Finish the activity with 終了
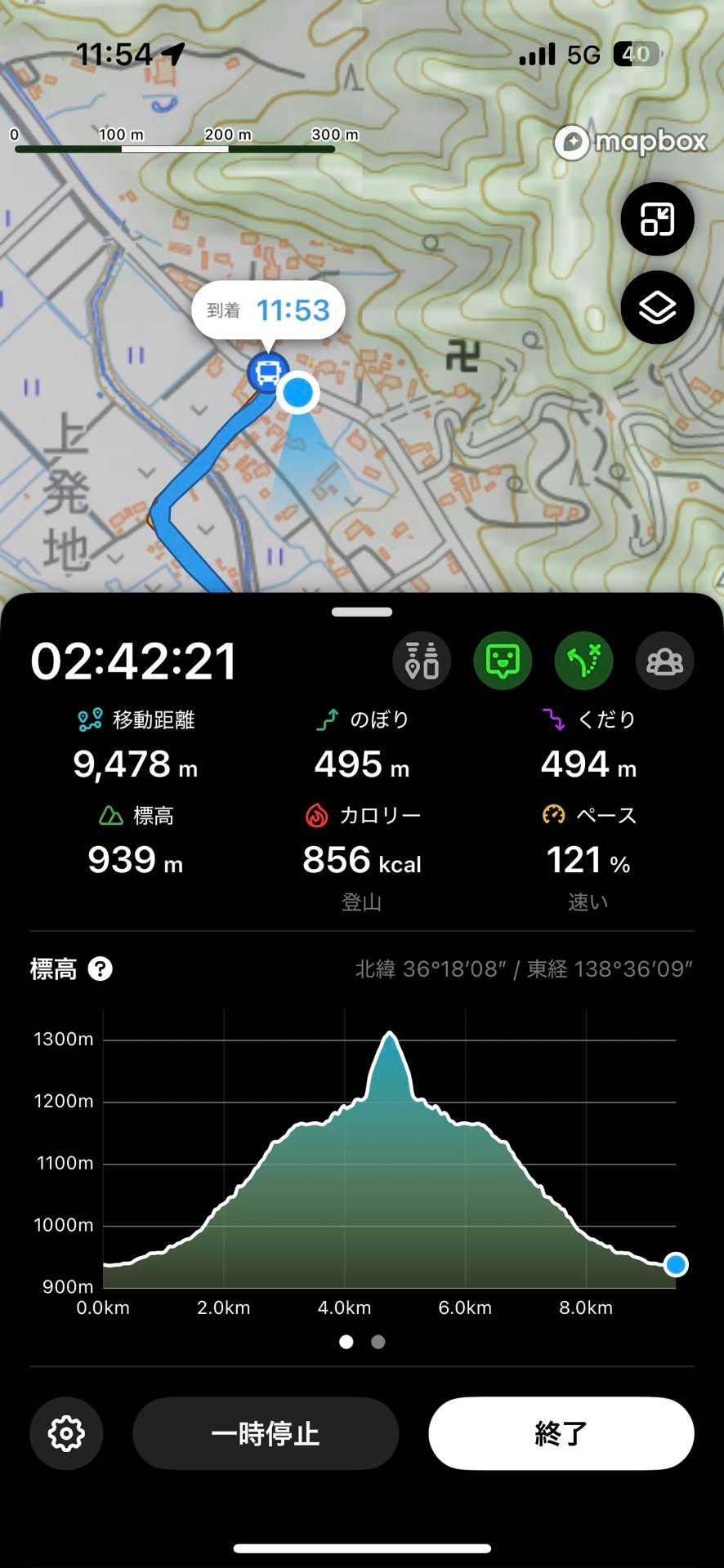This screenshot has width=724, height=1568. click(x=561, y=1433)
